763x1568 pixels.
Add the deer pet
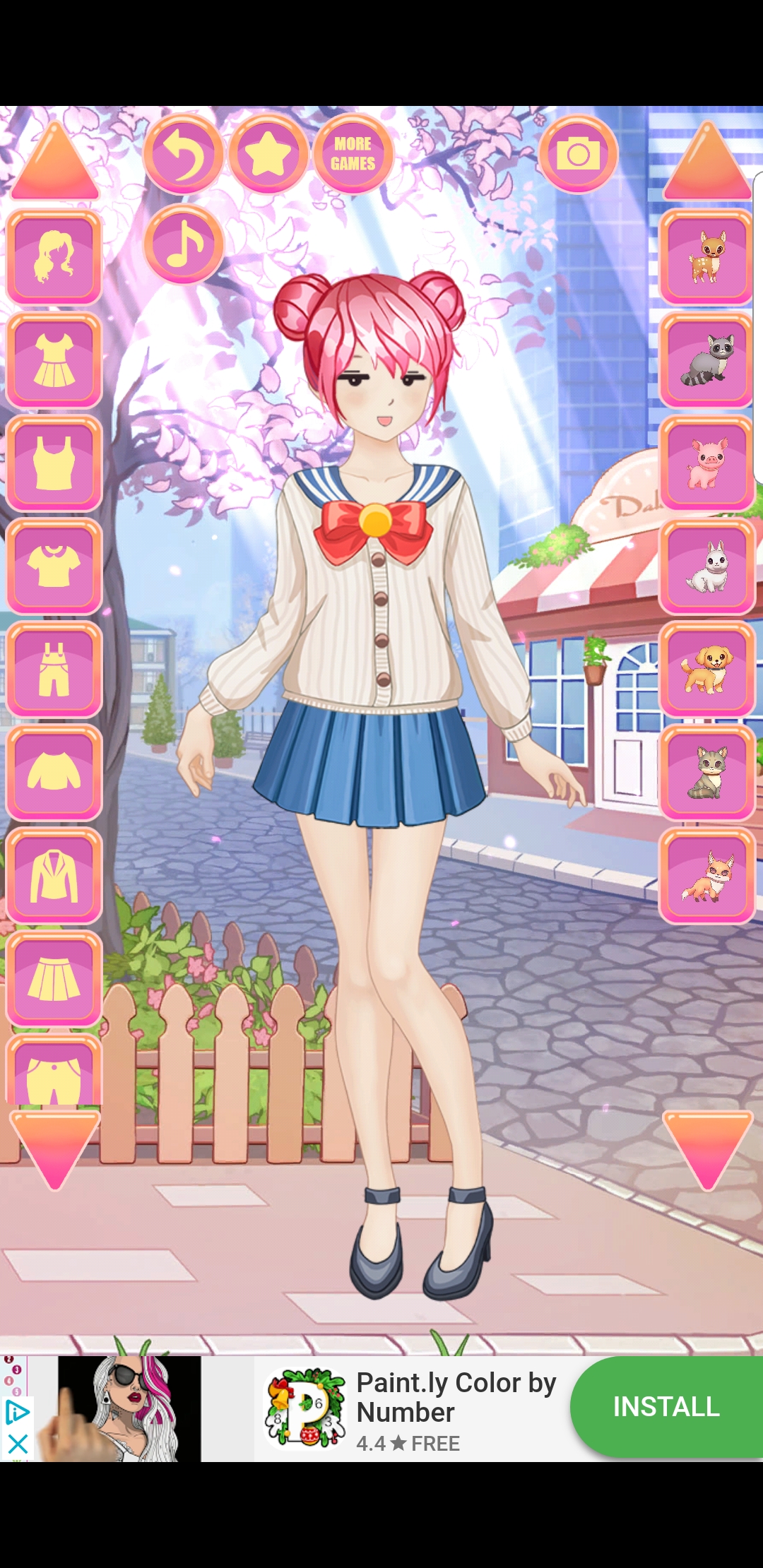[x=706, y=257]
